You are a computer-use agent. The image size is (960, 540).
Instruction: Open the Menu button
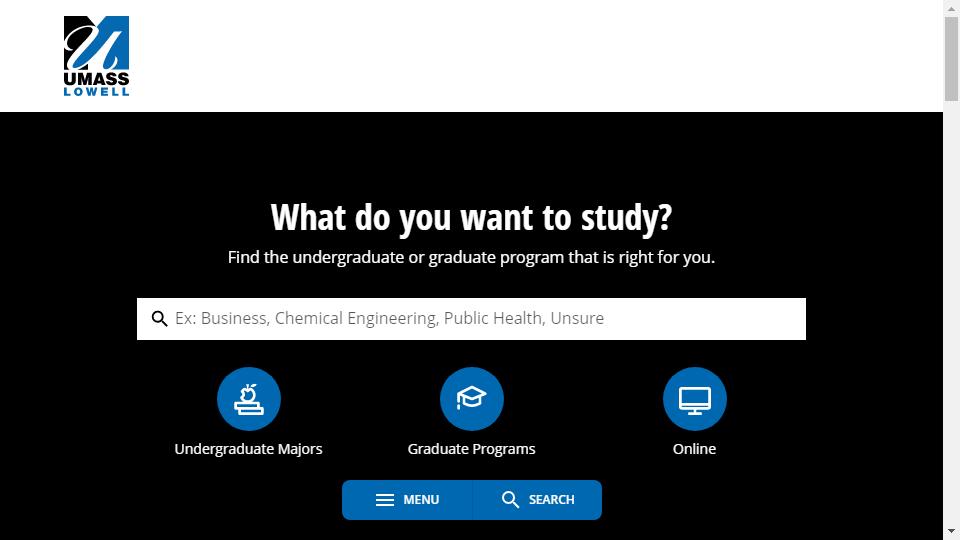point(408,500)
